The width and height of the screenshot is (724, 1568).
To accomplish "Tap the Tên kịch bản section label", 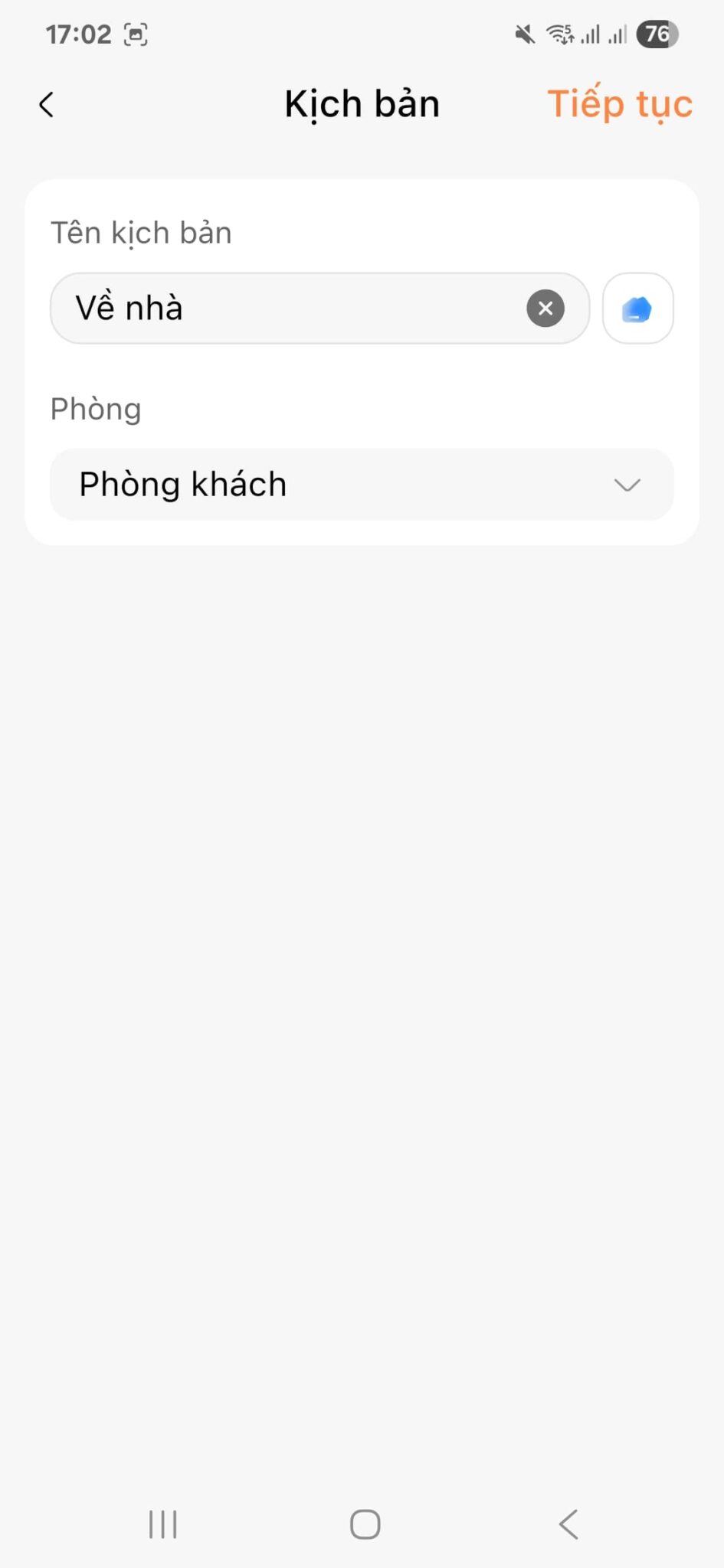I will coord(141,232).
